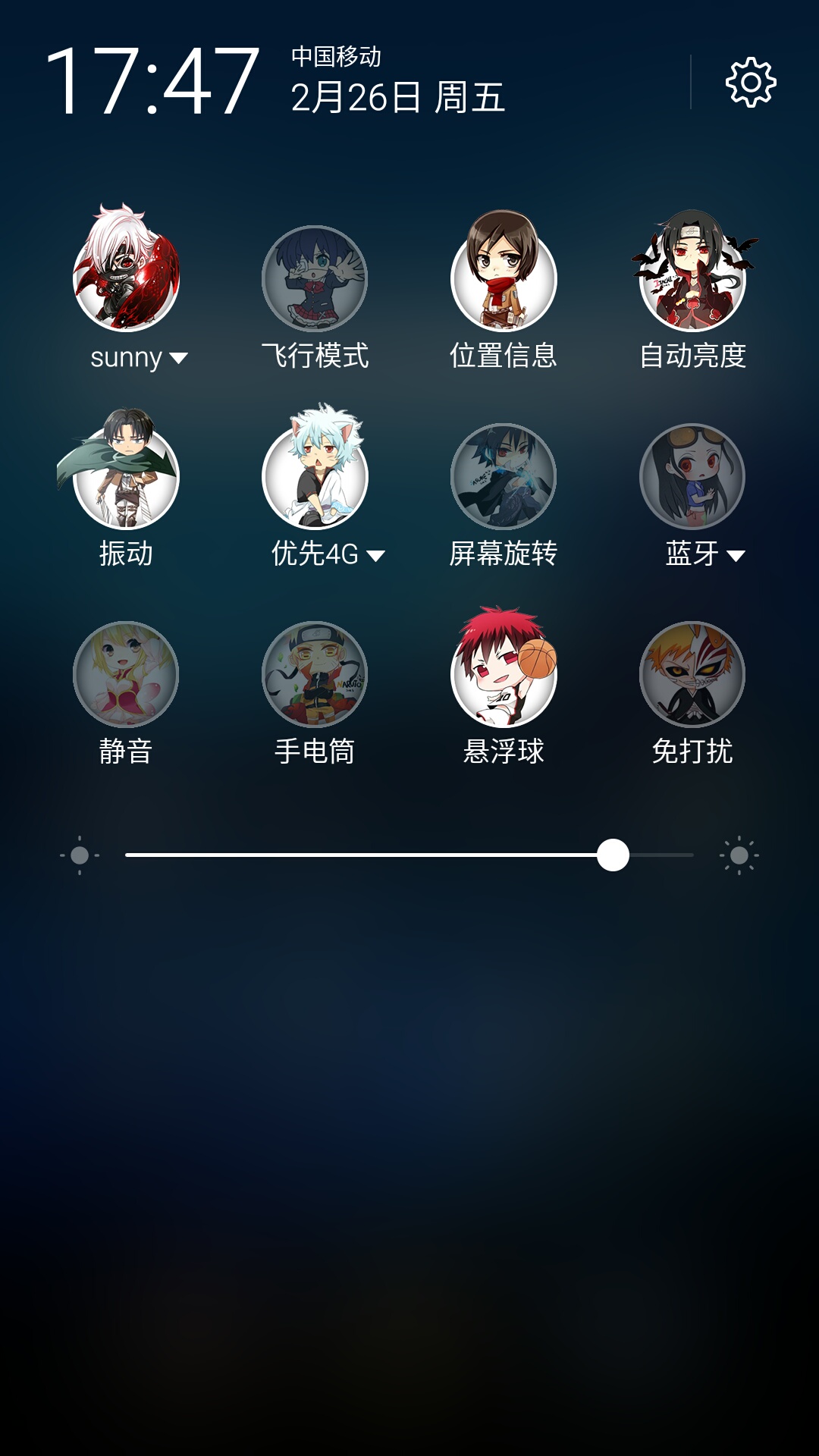Viewport: 819px width, 1456px height.
Task: Toggle 自动亮度 auto brightness
Action: (x=692, y=278)
